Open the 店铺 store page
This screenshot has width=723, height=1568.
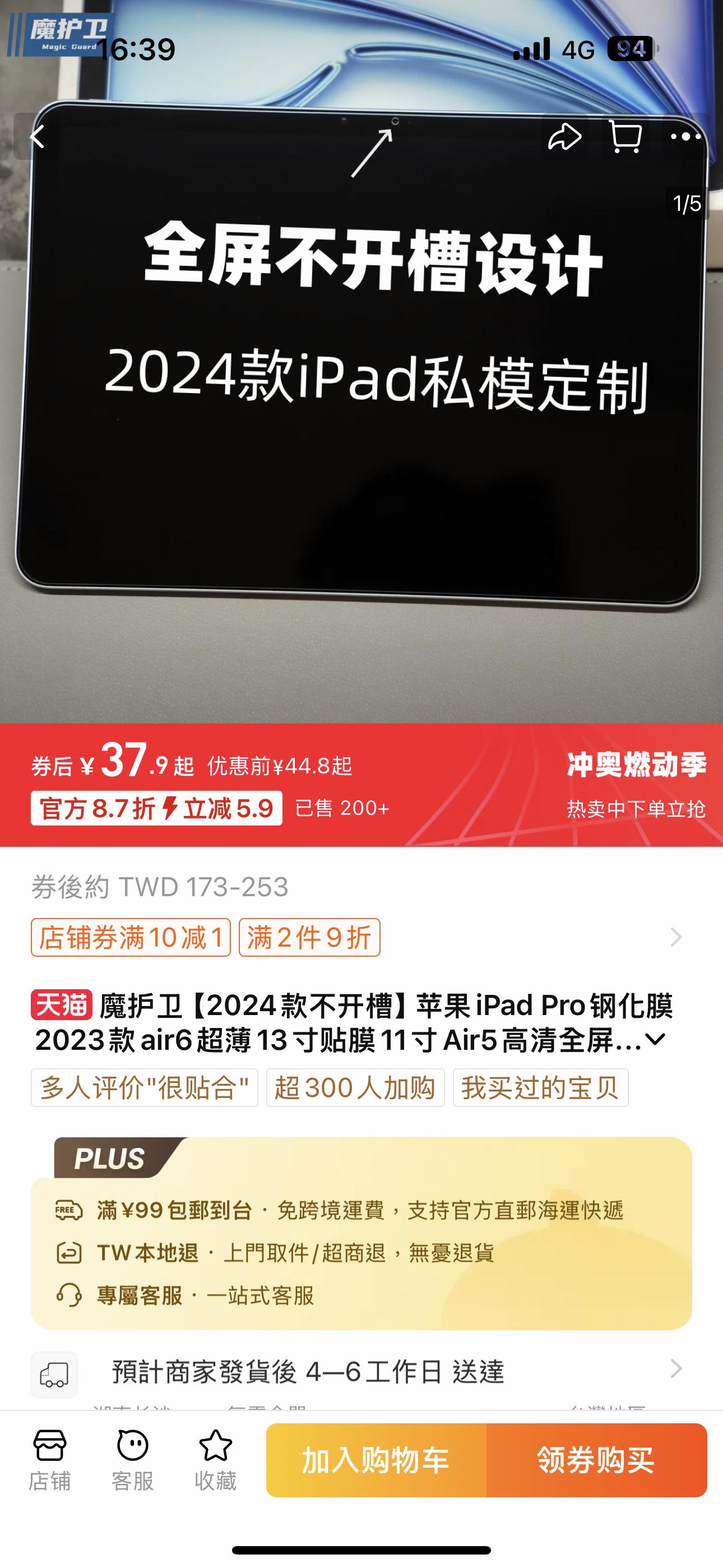49,1460
